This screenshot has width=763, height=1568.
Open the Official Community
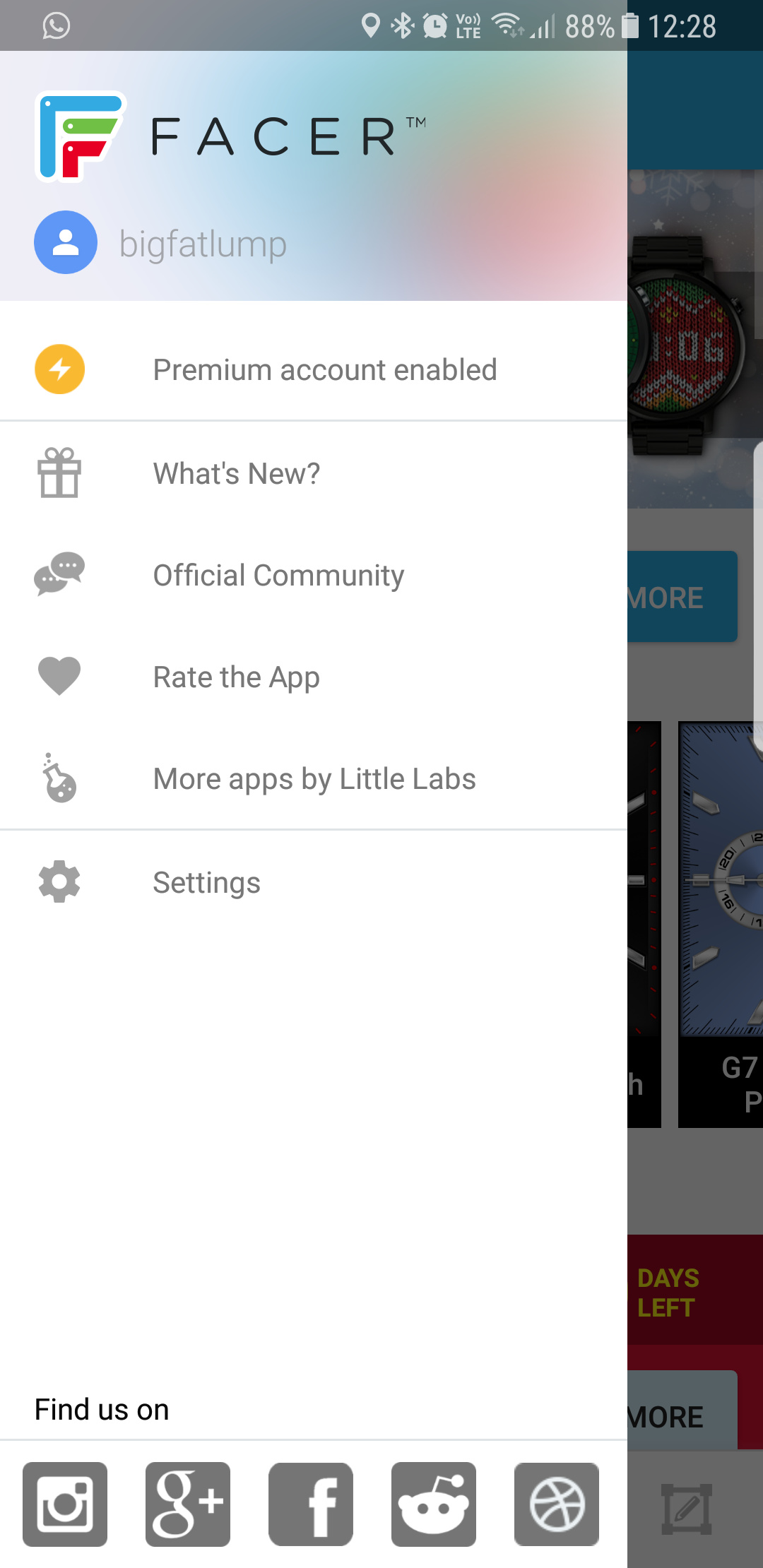tap(314, 575)
